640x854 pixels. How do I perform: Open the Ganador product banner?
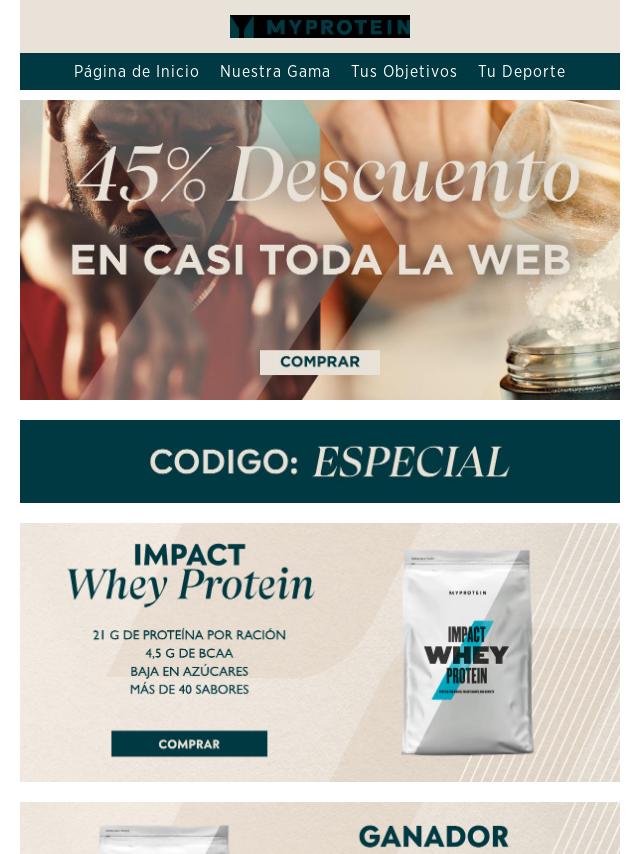click(320, 830)
